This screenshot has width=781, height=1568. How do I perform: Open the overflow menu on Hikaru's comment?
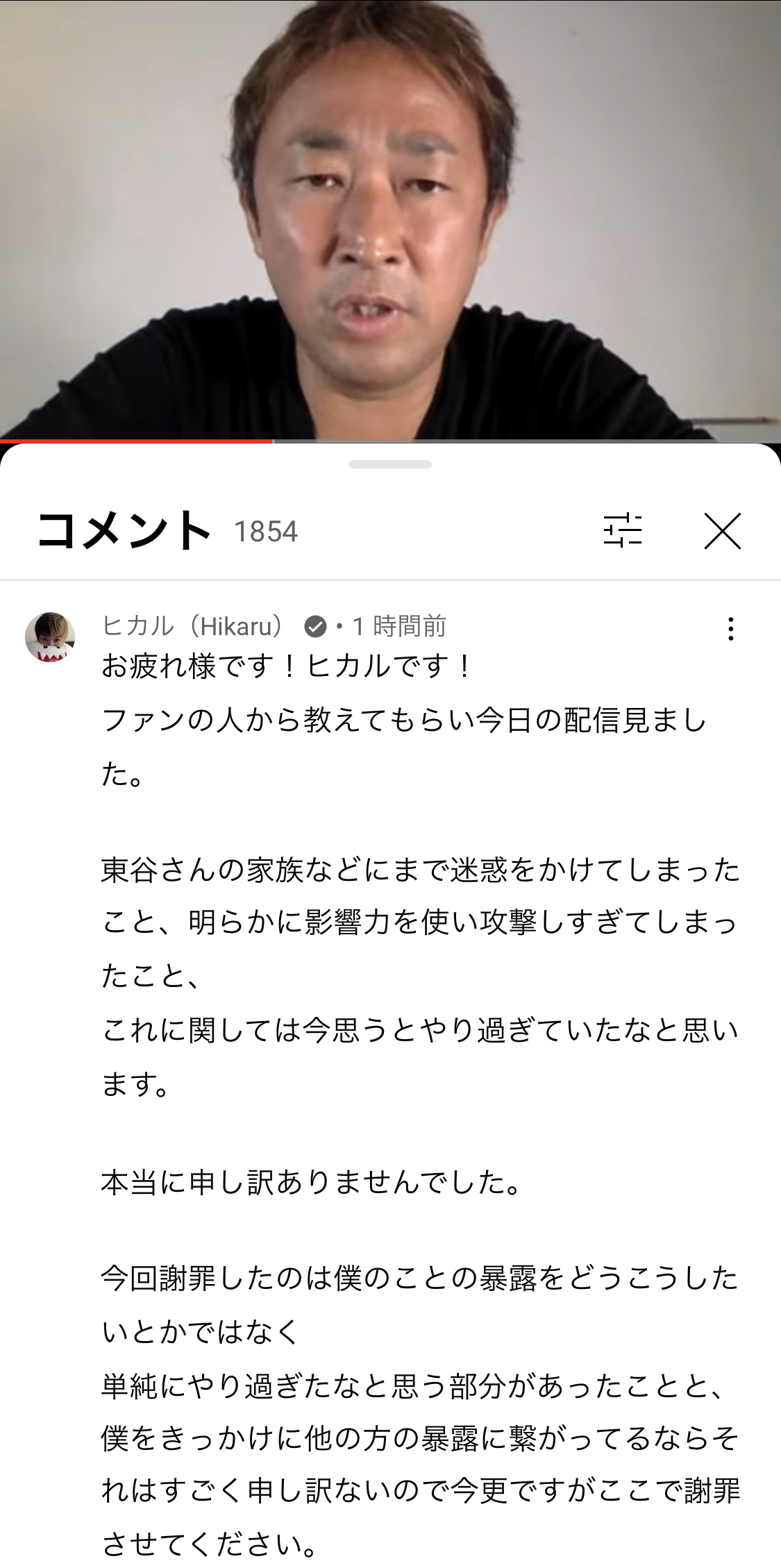[x=730, y=629]
